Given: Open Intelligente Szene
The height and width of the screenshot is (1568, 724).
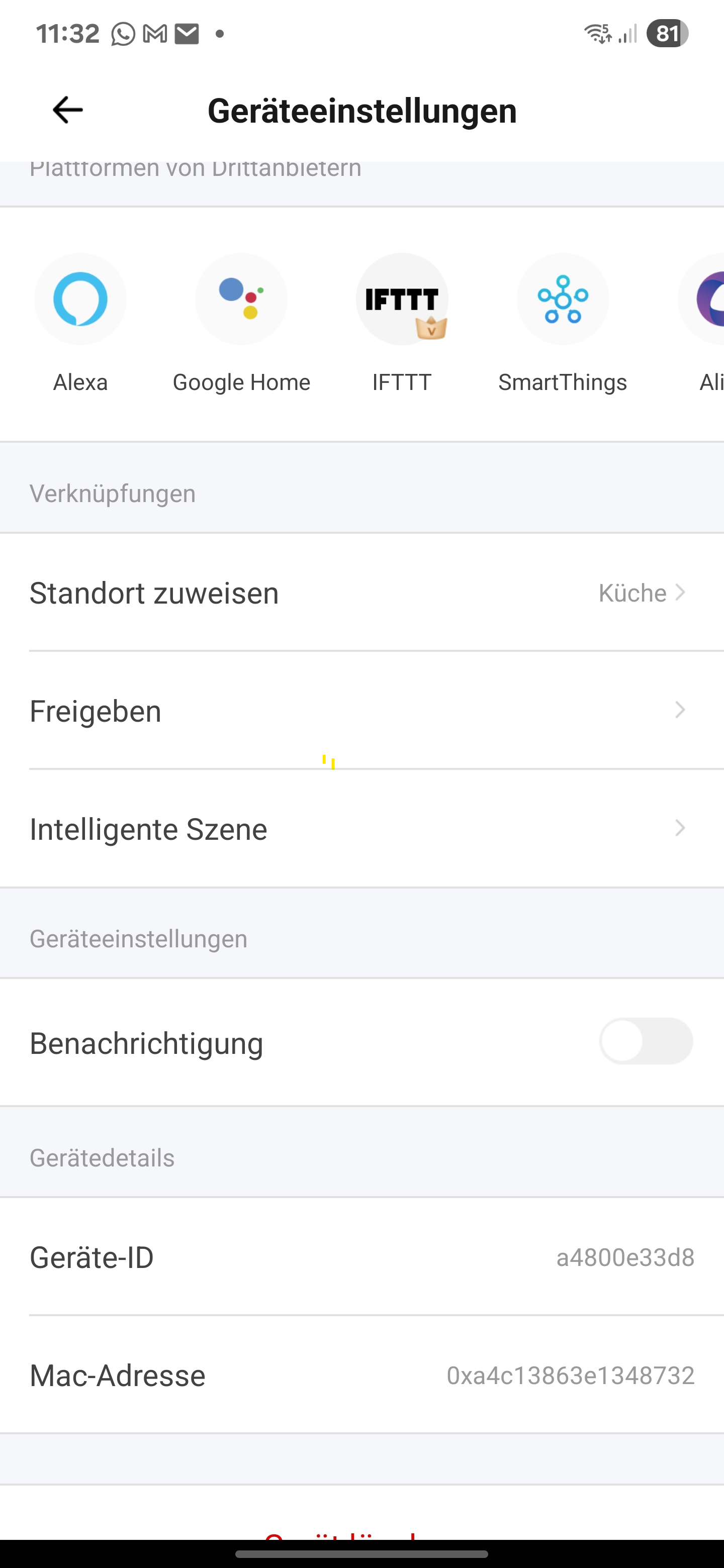Looking at the screenshot, I should coord(361,828).
